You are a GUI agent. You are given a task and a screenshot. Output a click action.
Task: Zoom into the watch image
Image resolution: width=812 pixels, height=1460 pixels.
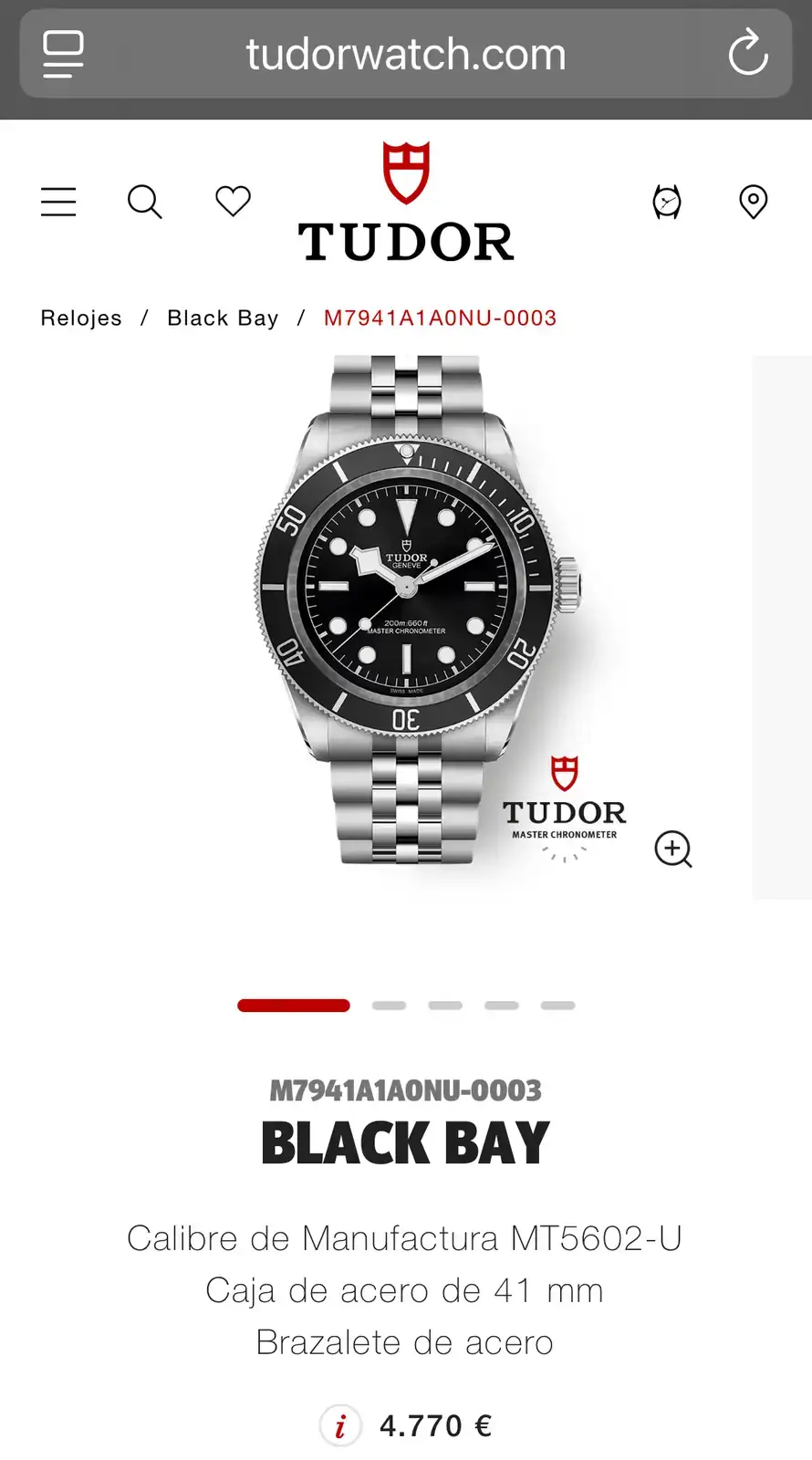(x=673, y=849)
